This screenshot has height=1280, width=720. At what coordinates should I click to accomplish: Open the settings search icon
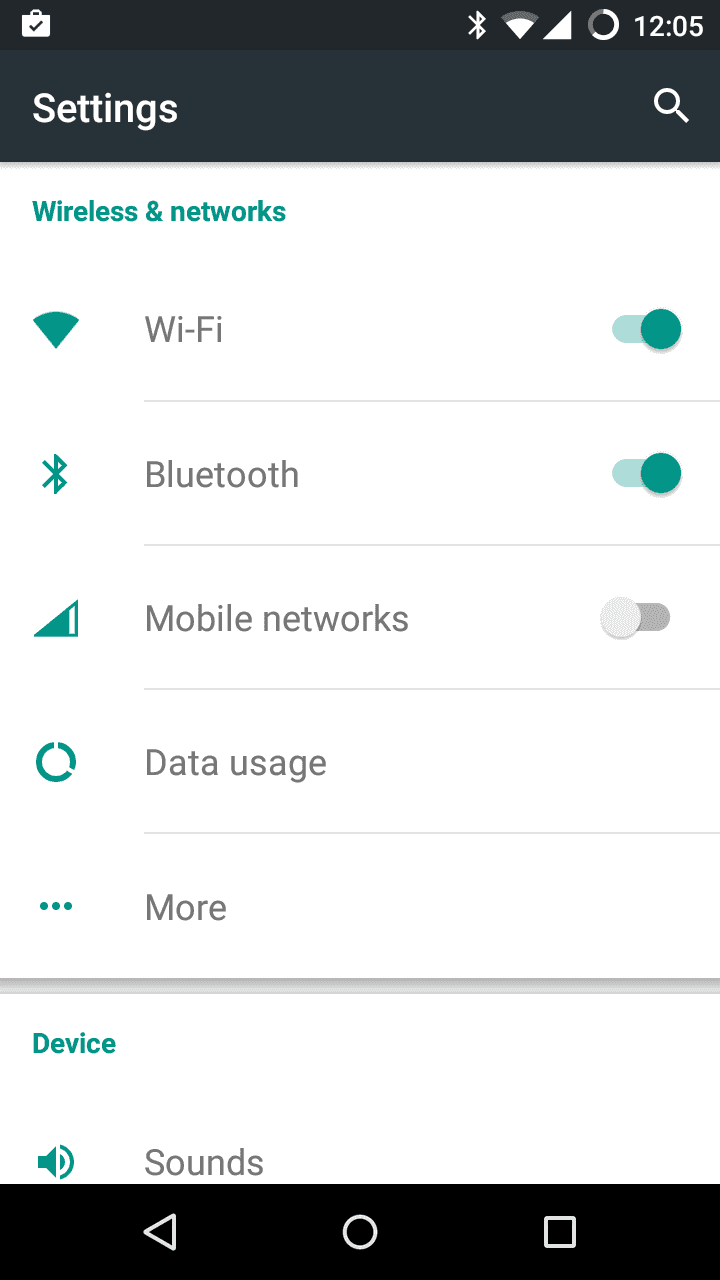tap(671, 106)
